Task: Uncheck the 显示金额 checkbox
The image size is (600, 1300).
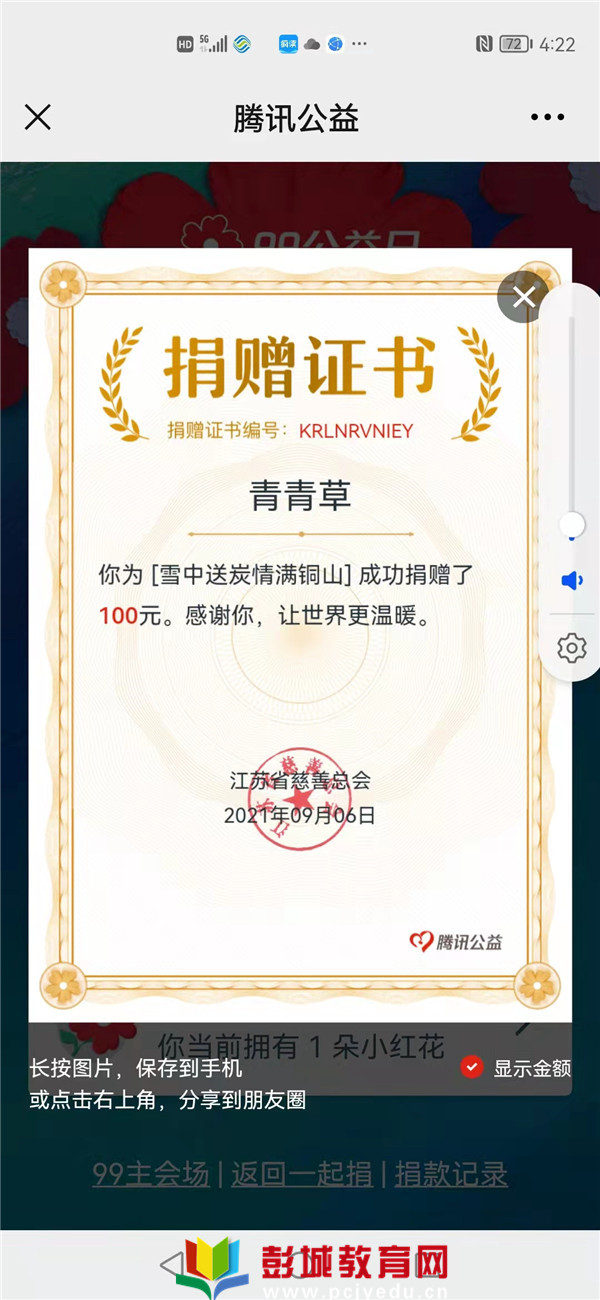Action: pos(472,1067)
